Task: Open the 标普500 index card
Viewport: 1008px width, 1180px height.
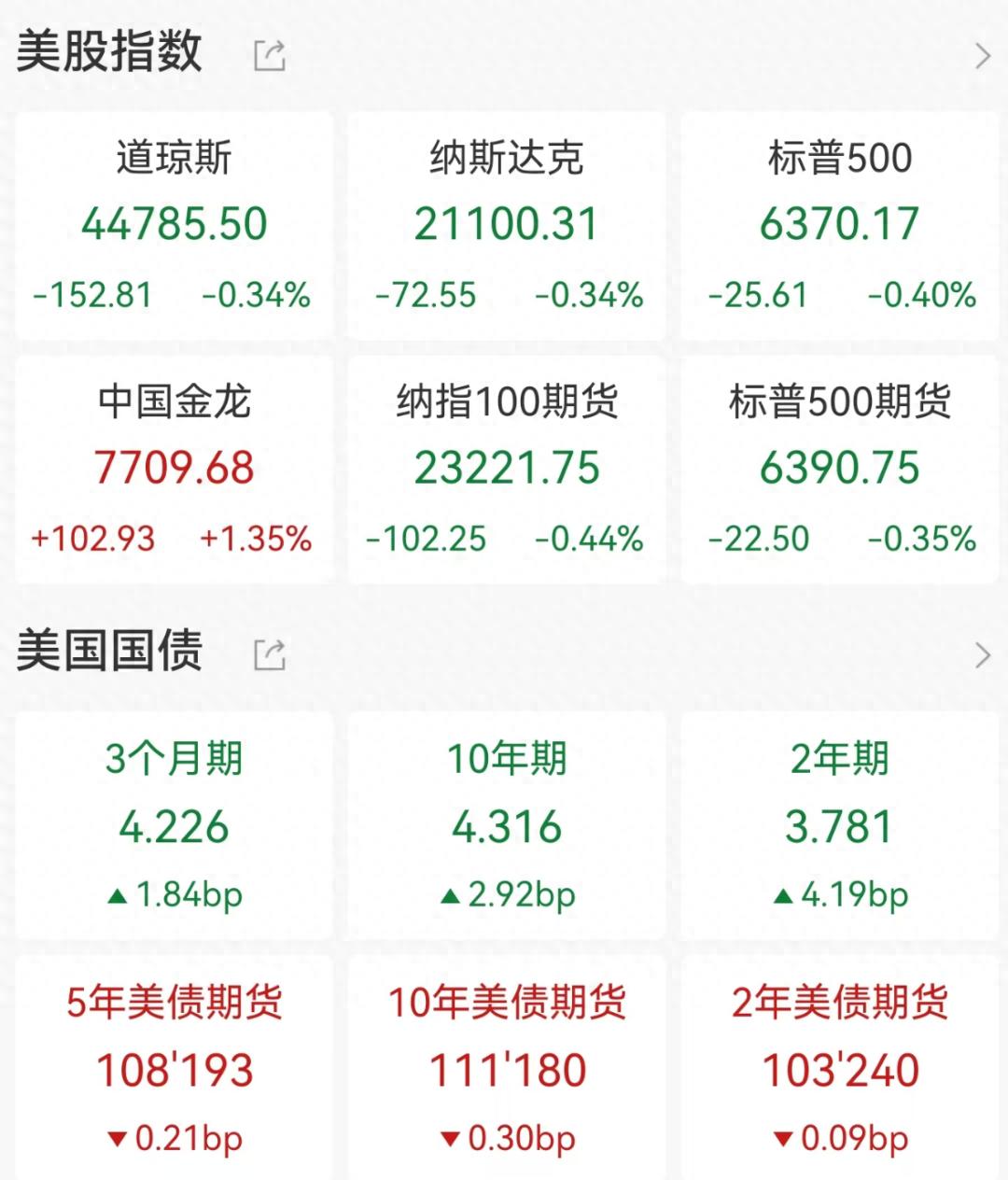Action: click(839, 226)
